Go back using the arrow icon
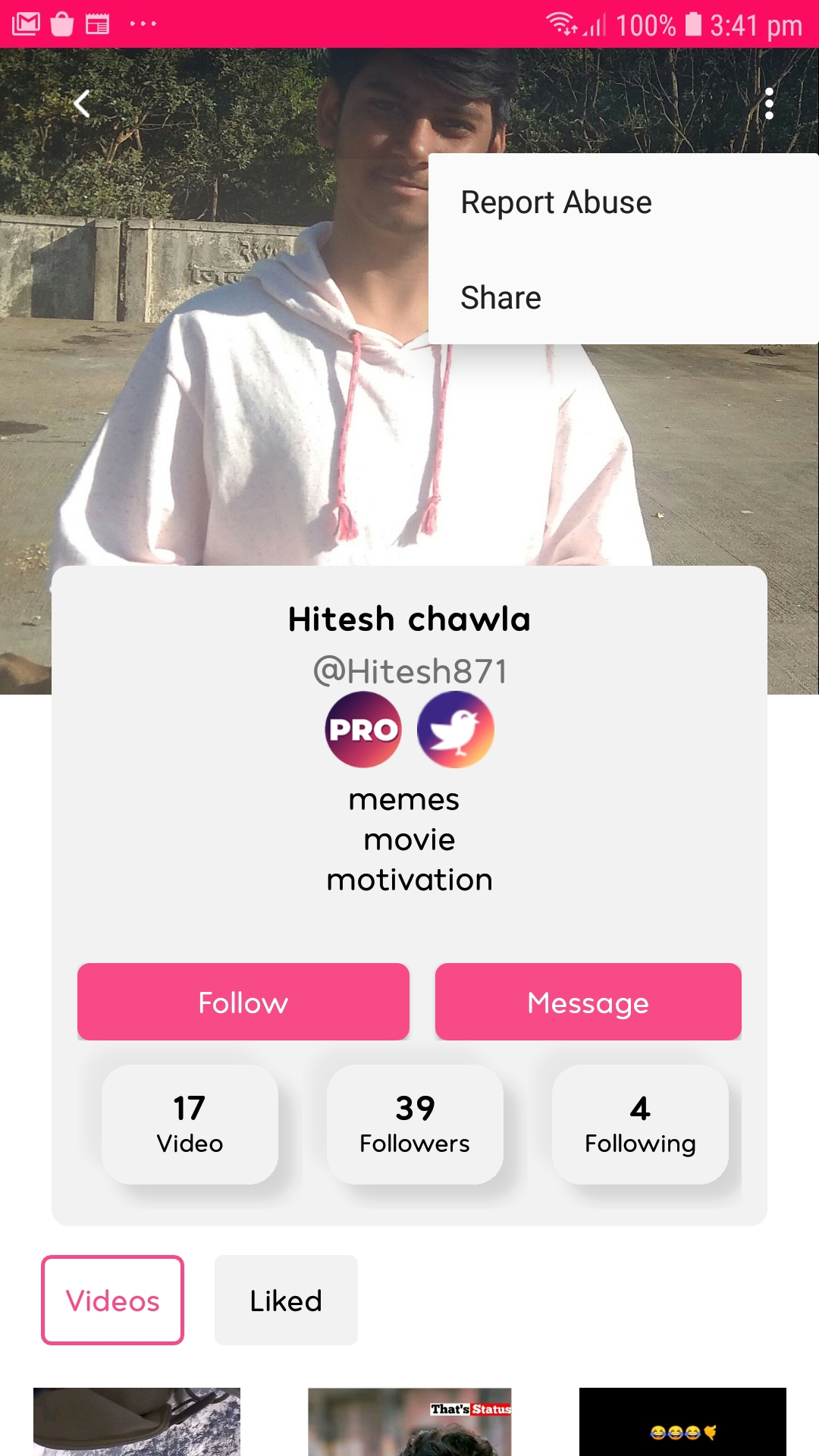819x1456 pixels. [x=82, y=104]
